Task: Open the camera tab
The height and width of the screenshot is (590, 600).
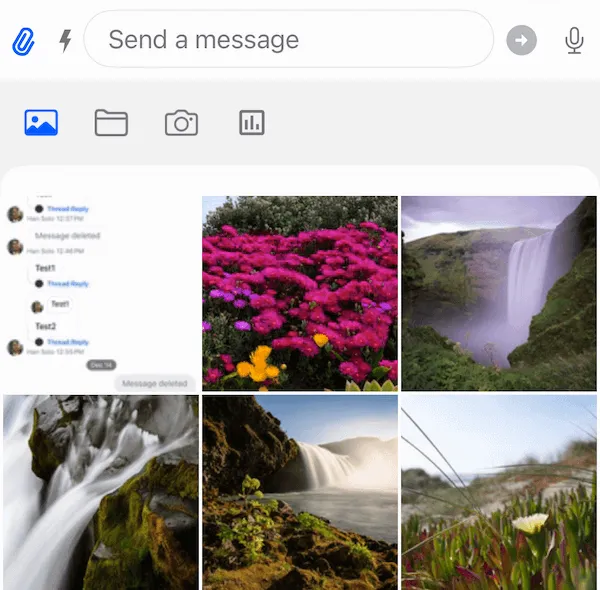Action: click(181, 122)
